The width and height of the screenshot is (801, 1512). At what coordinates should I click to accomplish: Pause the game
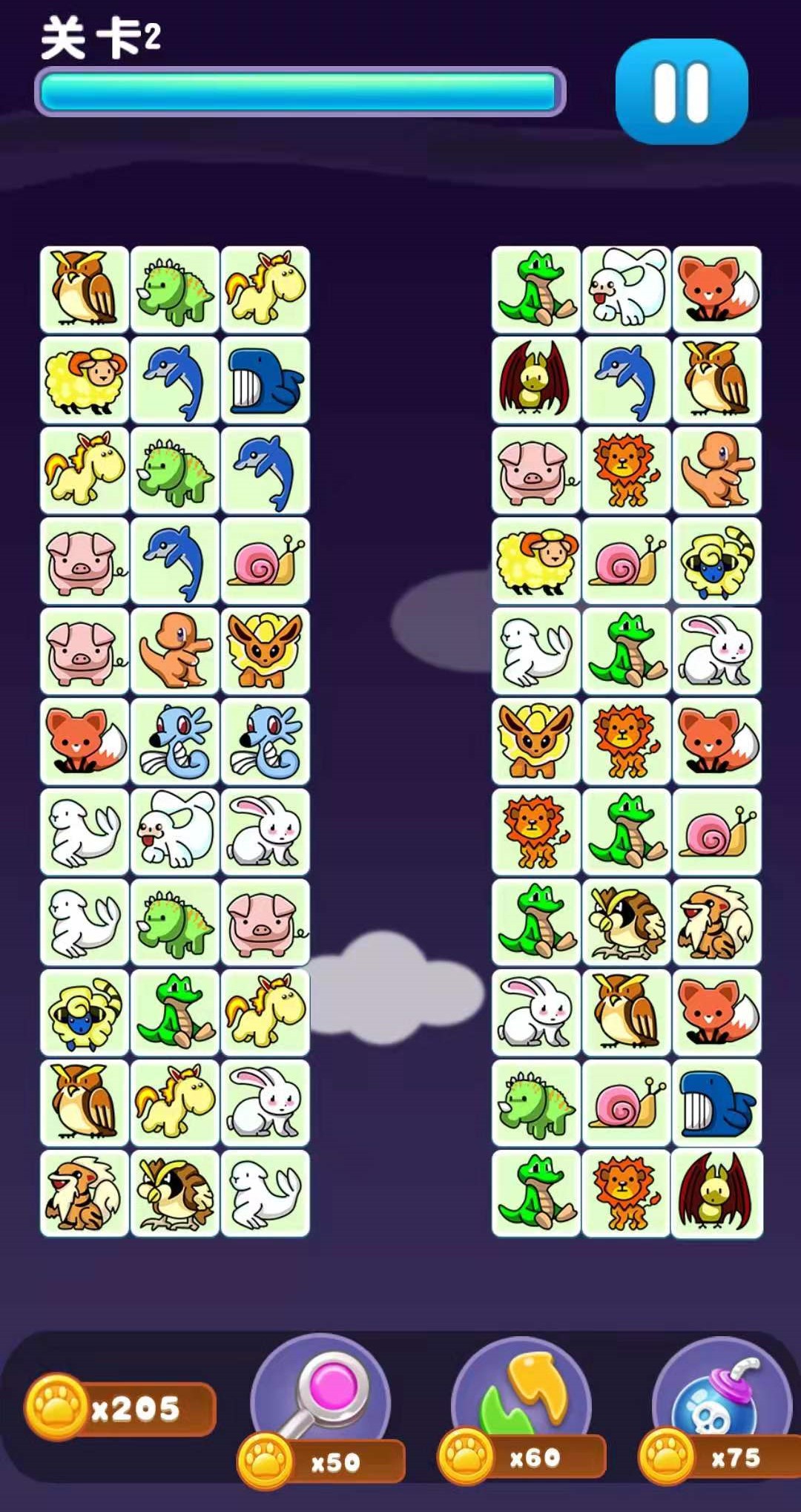tap(681, 91)
